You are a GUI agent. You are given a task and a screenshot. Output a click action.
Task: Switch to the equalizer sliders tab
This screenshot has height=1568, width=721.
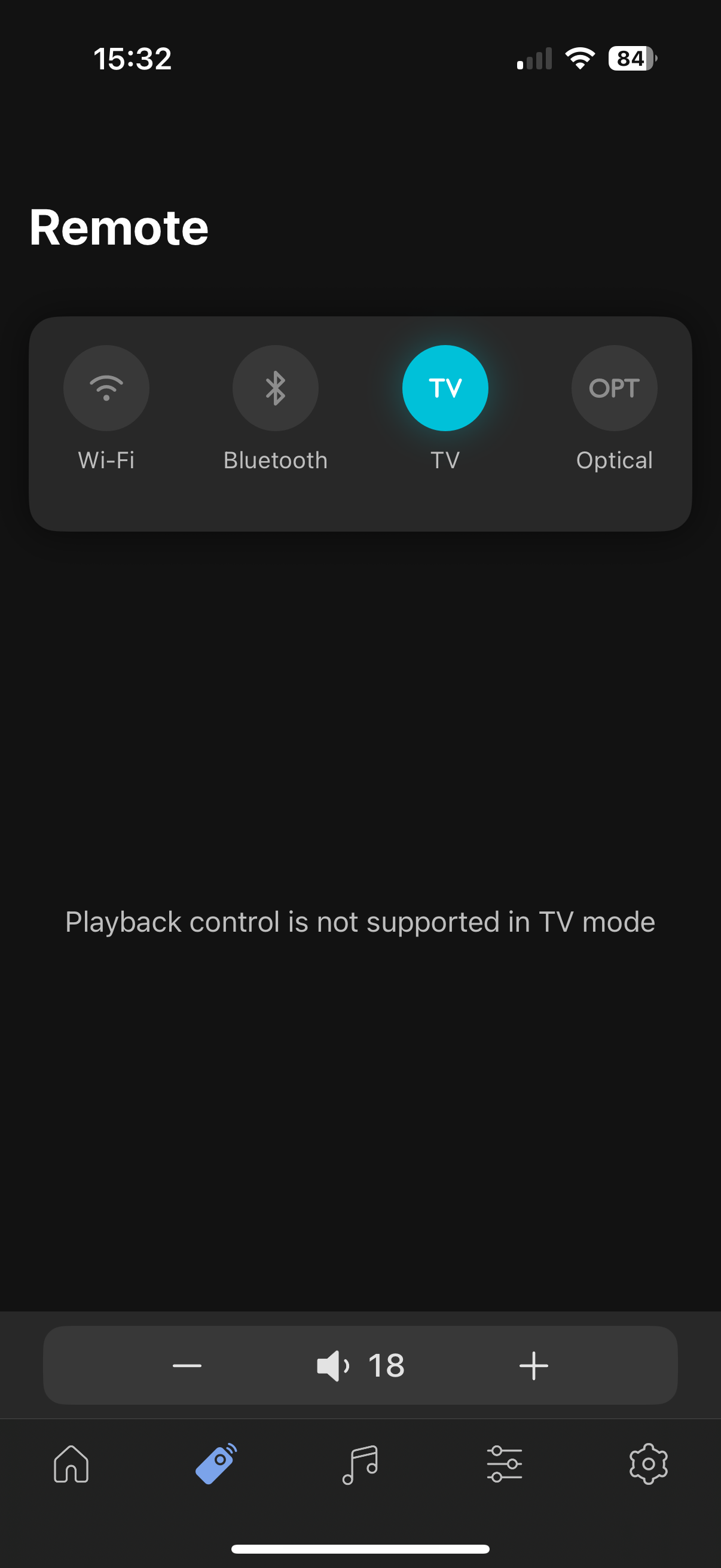(x=505, y=1464)
